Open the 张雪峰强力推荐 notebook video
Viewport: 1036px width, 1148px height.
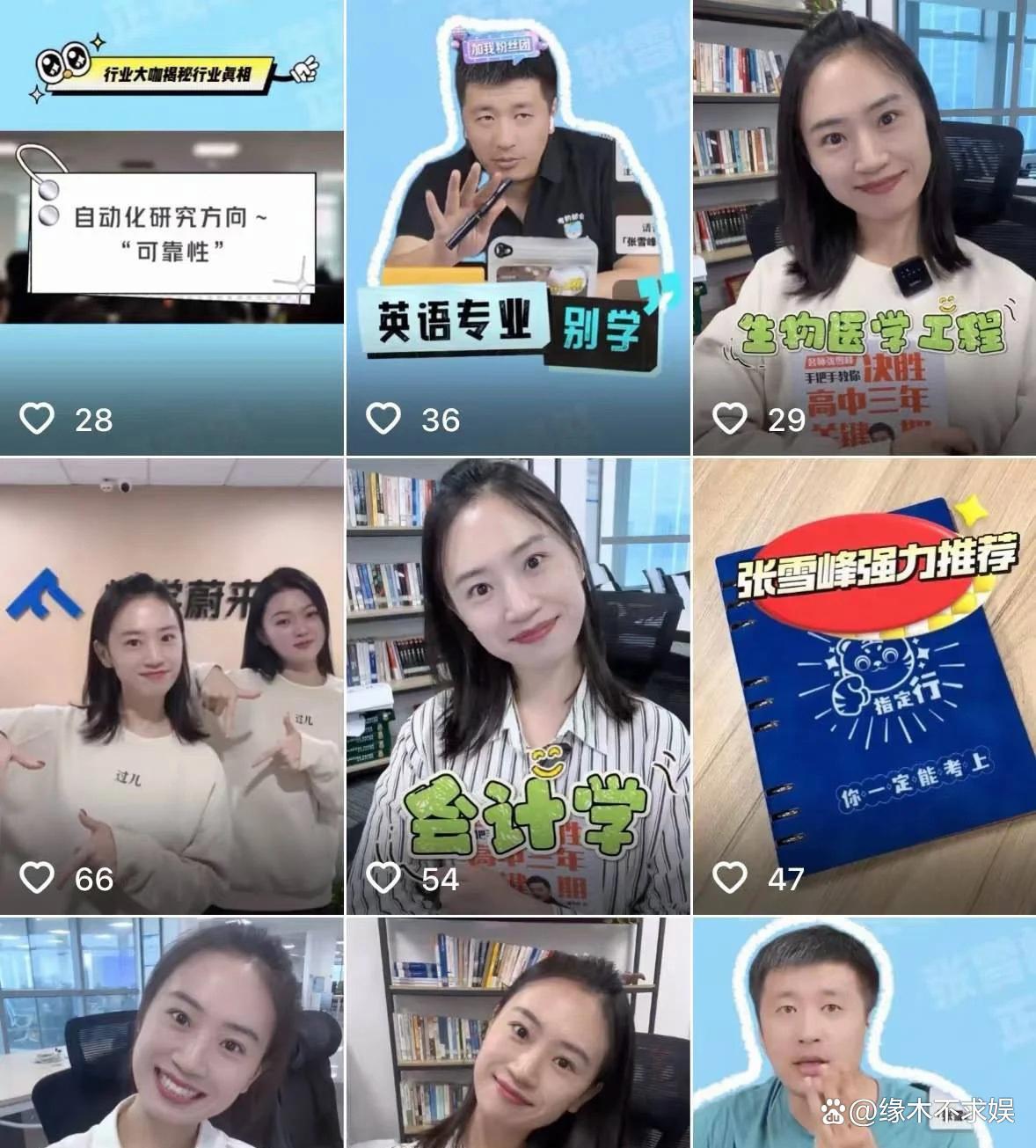click(x=864, y=686)
